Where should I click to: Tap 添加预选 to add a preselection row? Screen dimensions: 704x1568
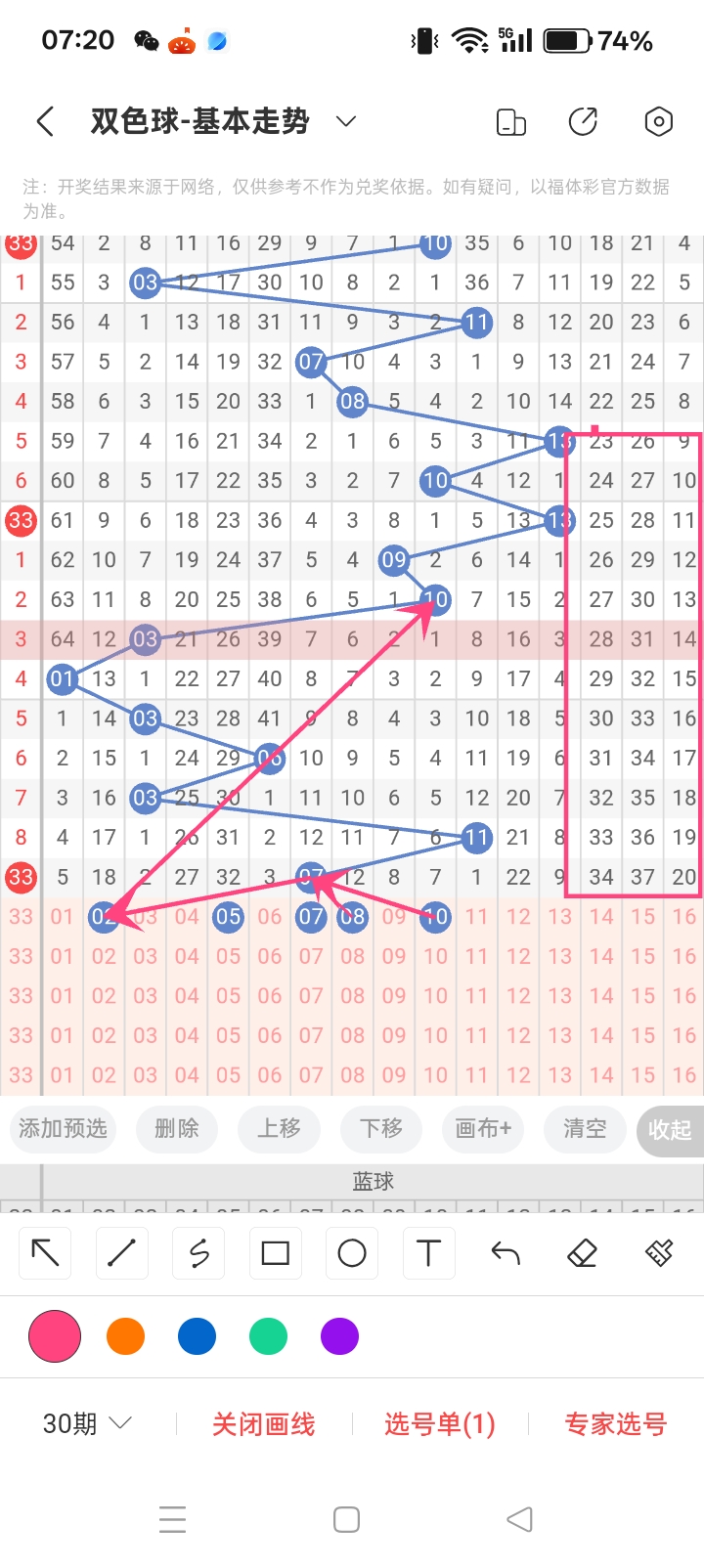pos(63,1129)
